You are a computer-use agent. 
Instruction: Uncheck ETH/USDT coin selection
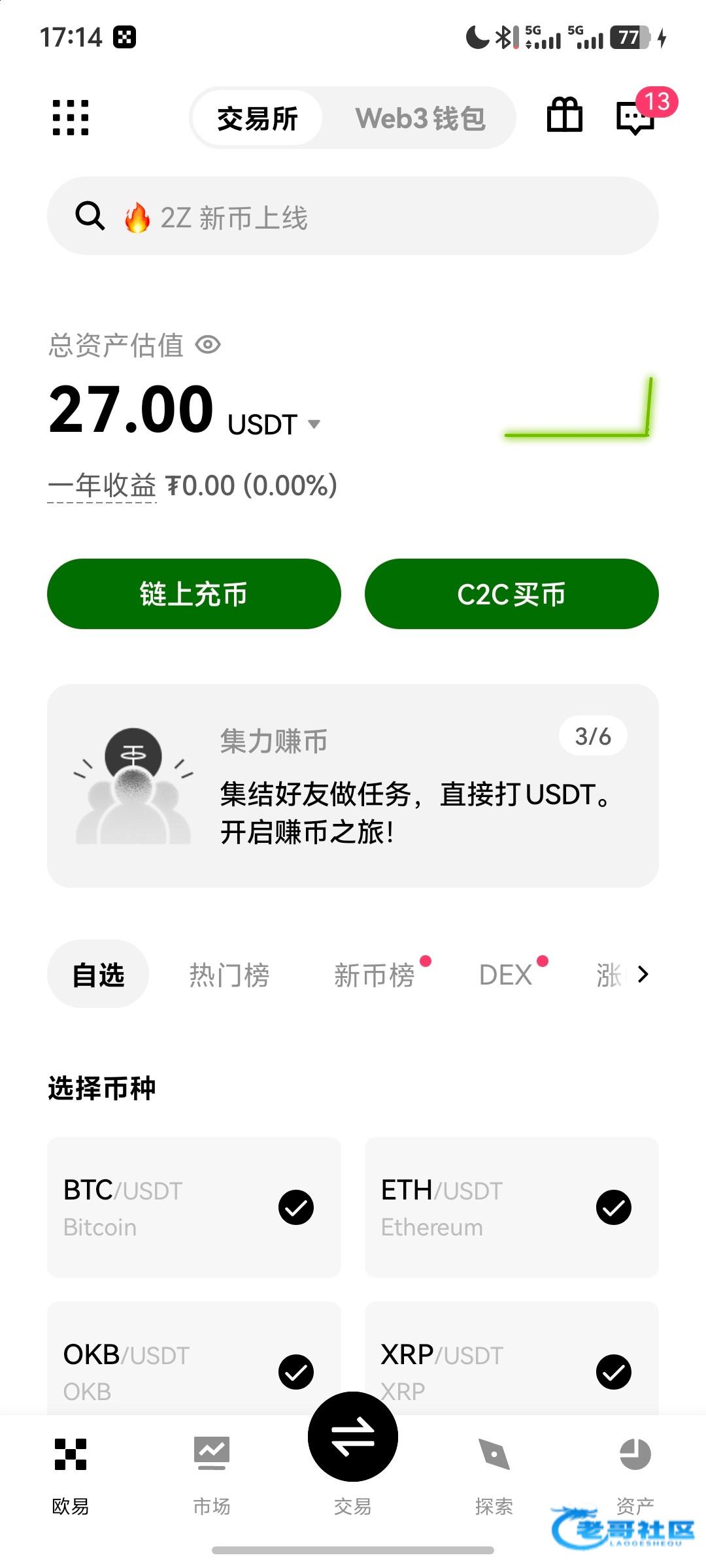[x=613, y=1207]
